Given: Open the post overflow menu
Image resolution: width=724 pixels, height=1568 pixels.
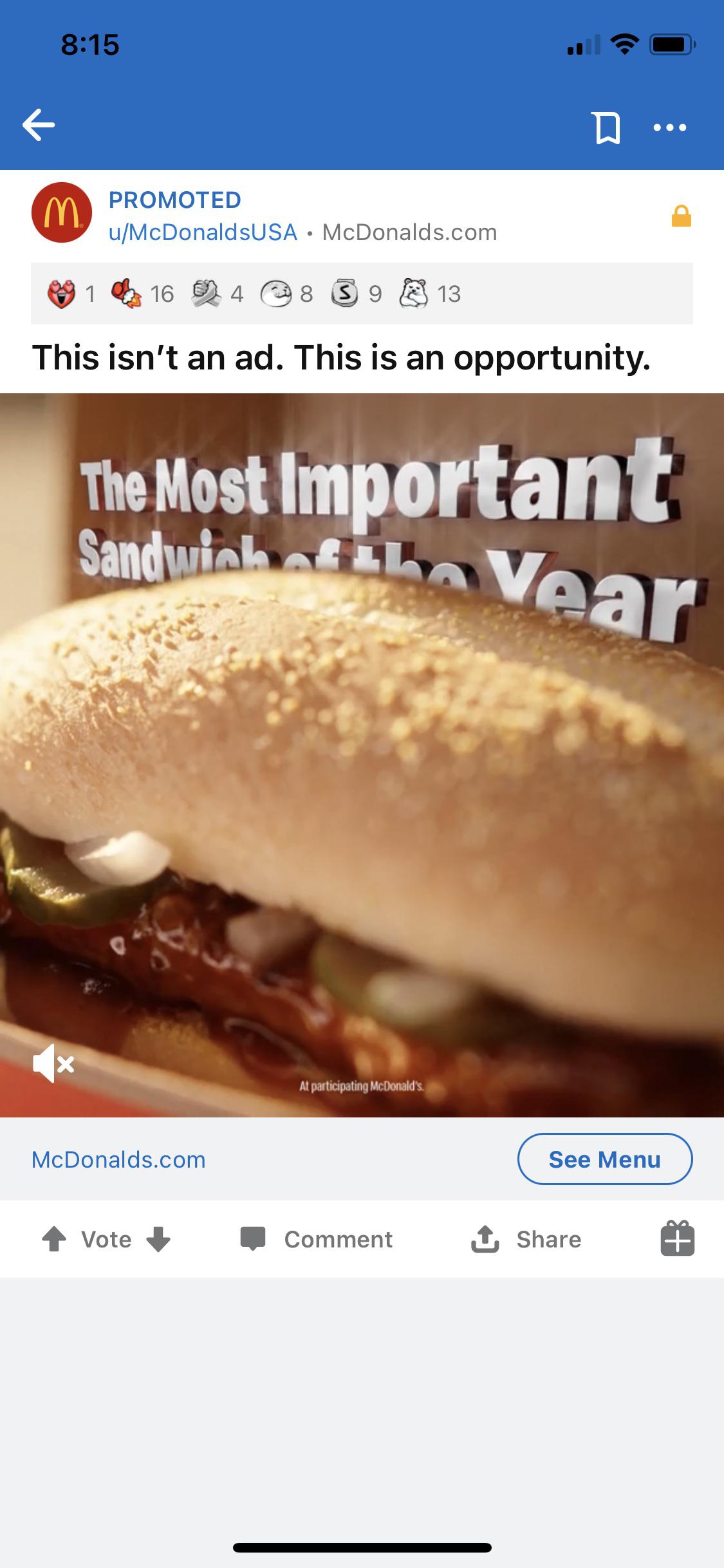Looking at the screenshot, I should (x=668, y=127).
